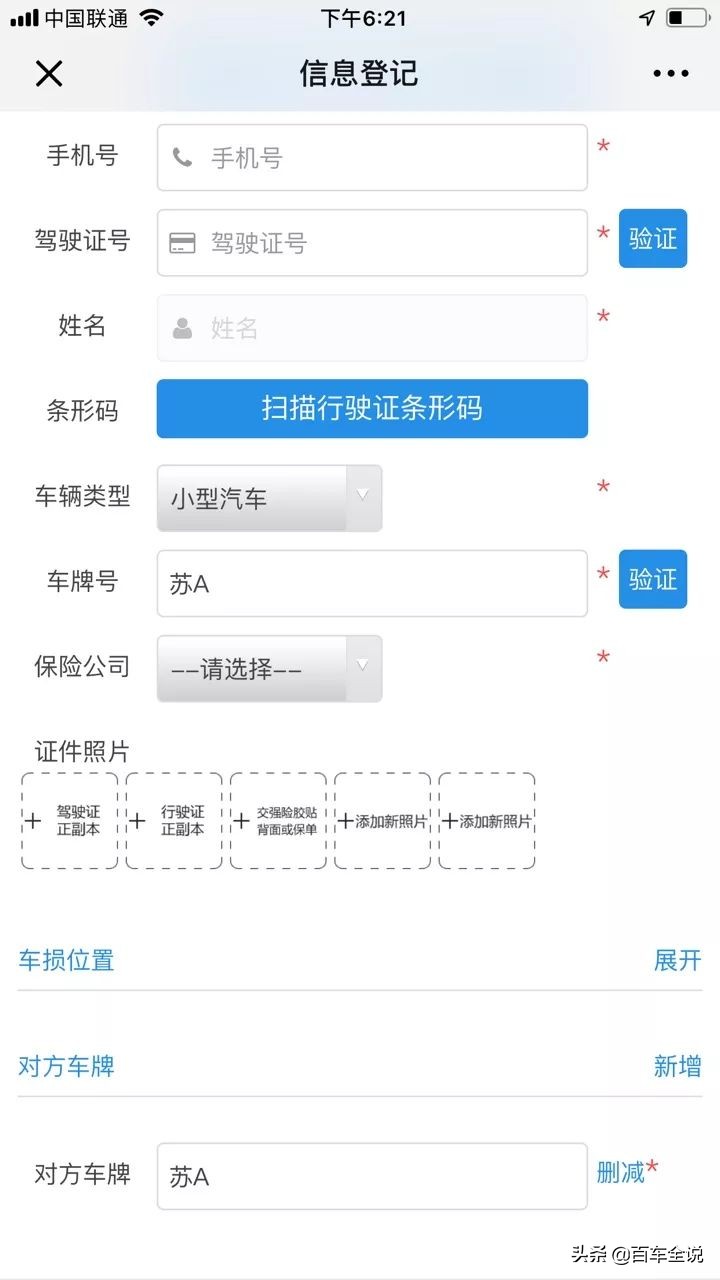The width and height of the screenshot is (720, 1280).
Task: Expand the 车损位置 section via 展开
Action: pos(677,960)
